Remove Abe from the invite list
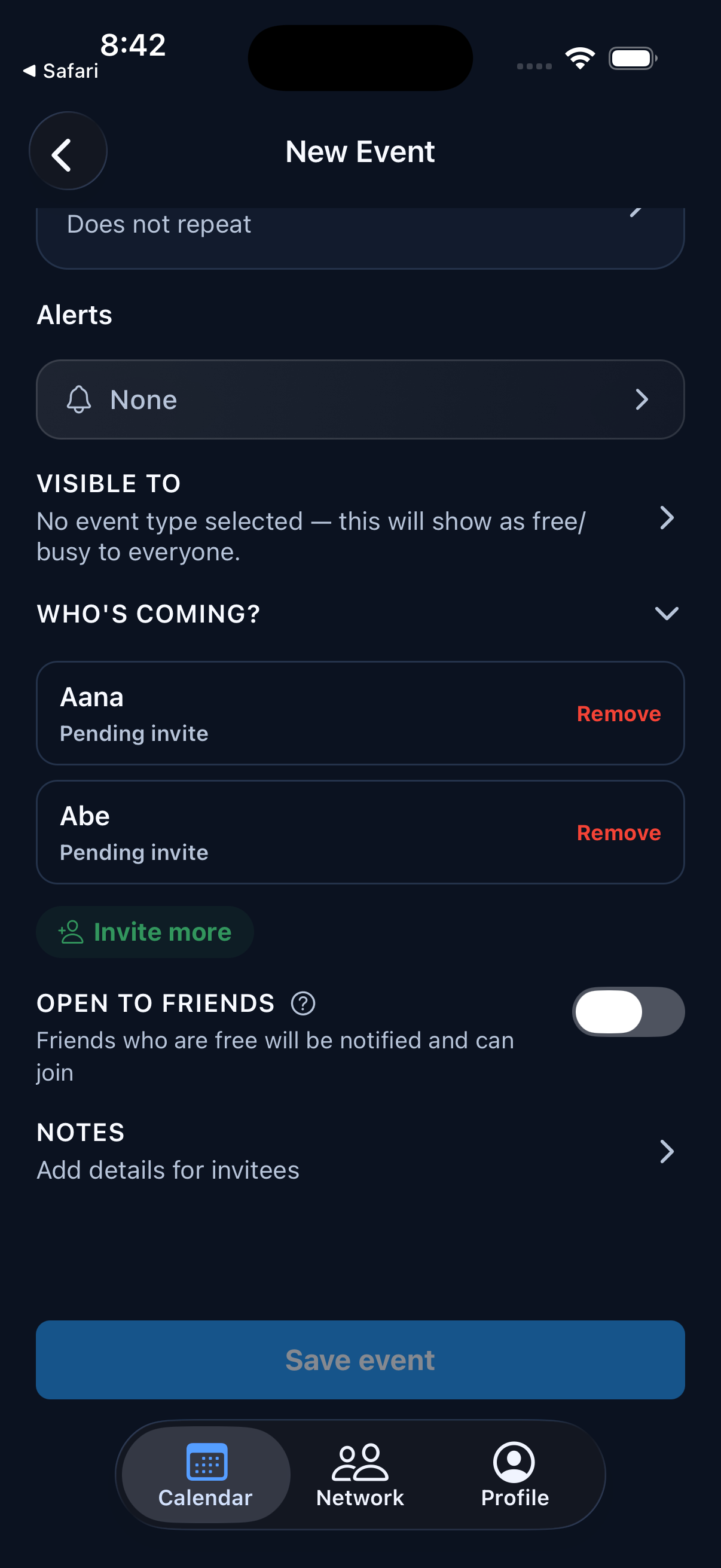 (618, 832)
